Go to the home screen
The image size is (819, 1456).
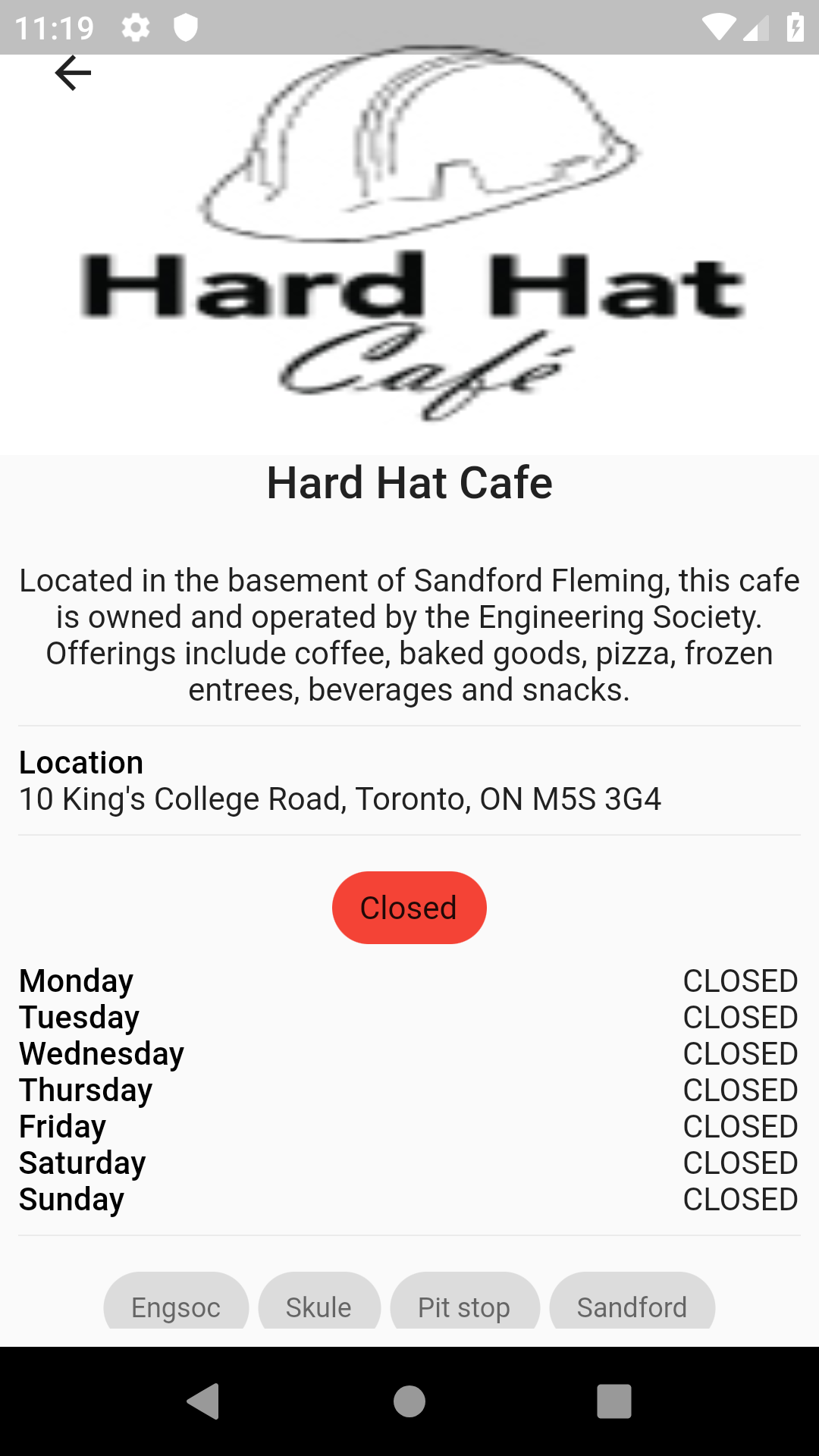tap(409, 1401)
